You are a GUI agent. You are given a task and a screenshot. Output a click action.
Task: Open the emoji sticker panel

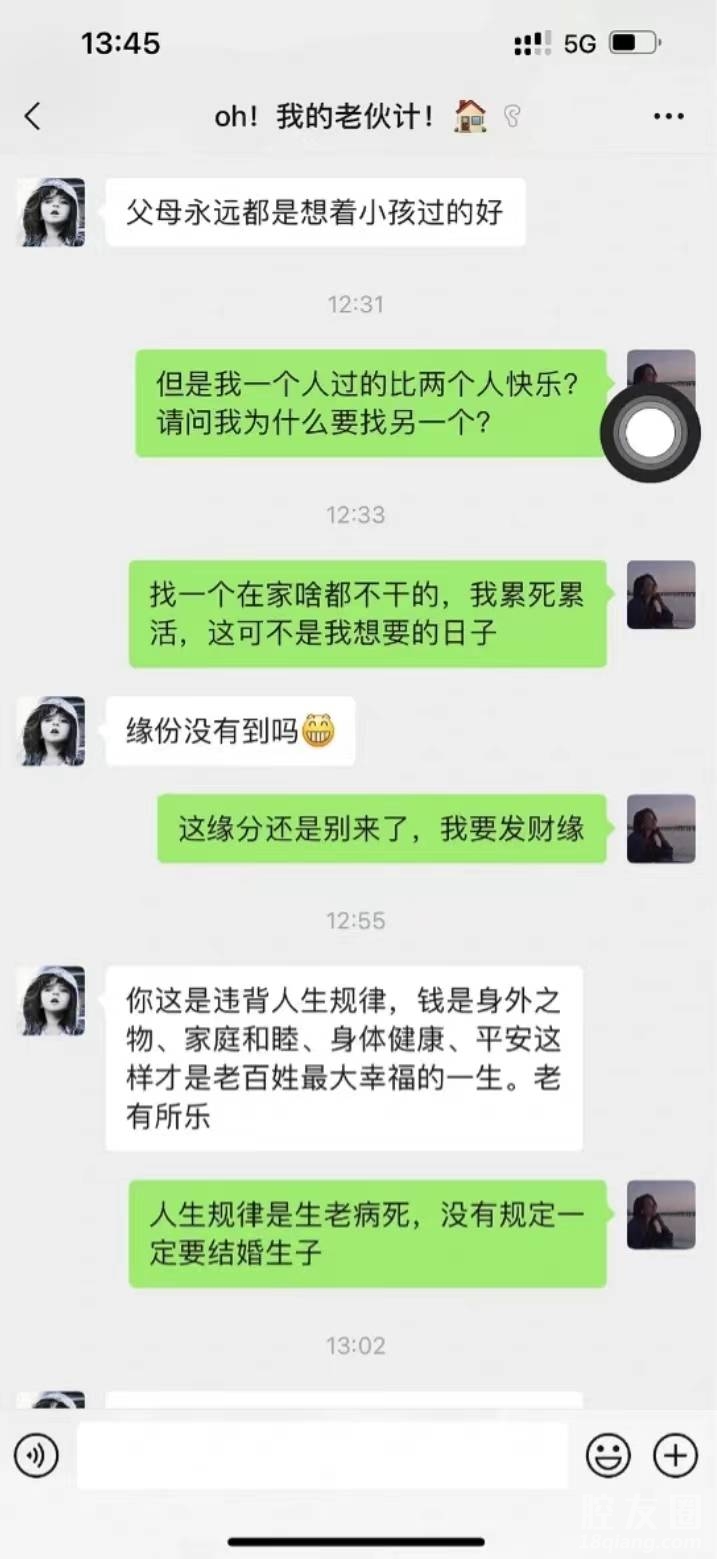pyautogui.click(x=608, y=1455)
